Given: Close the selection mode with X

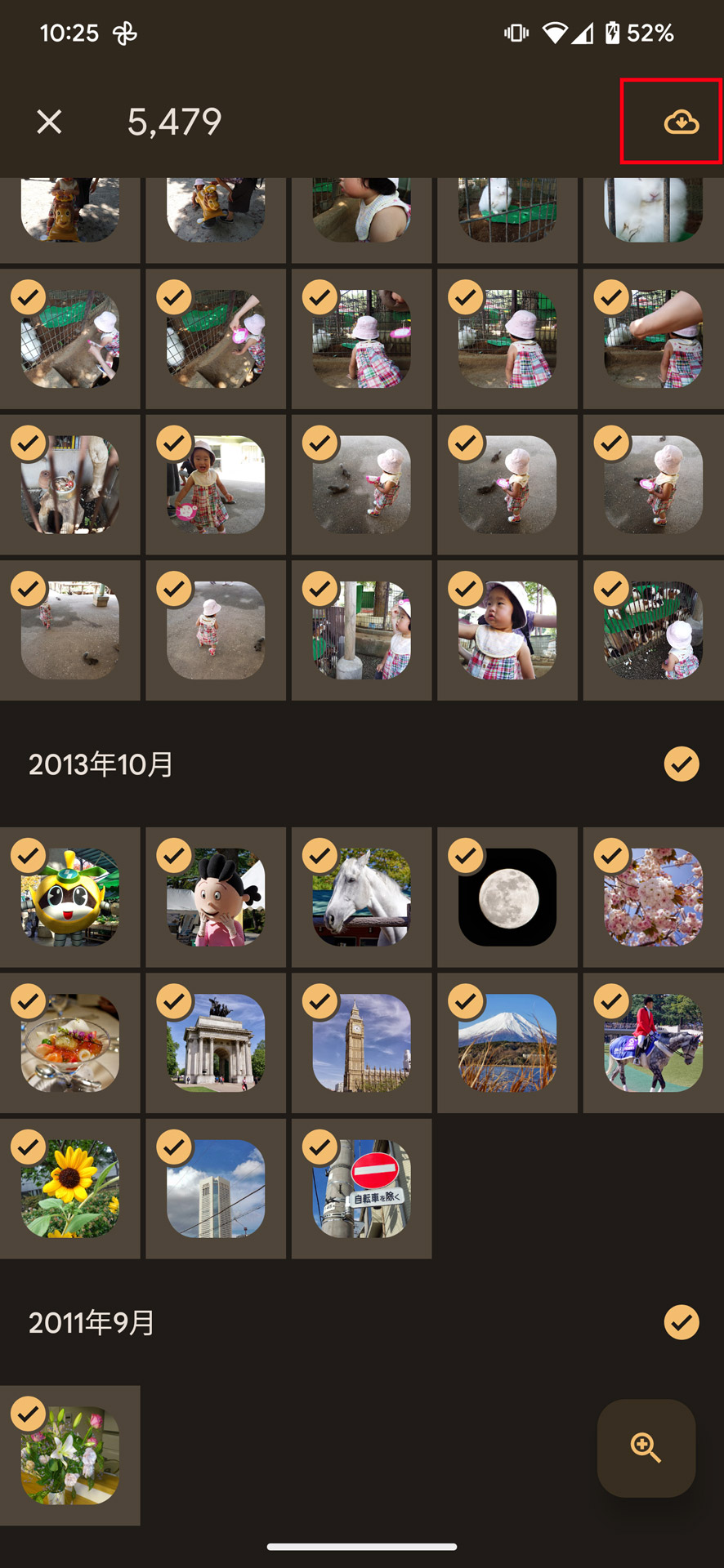Looking at the screenshot, I should click(x=50, y=122).
